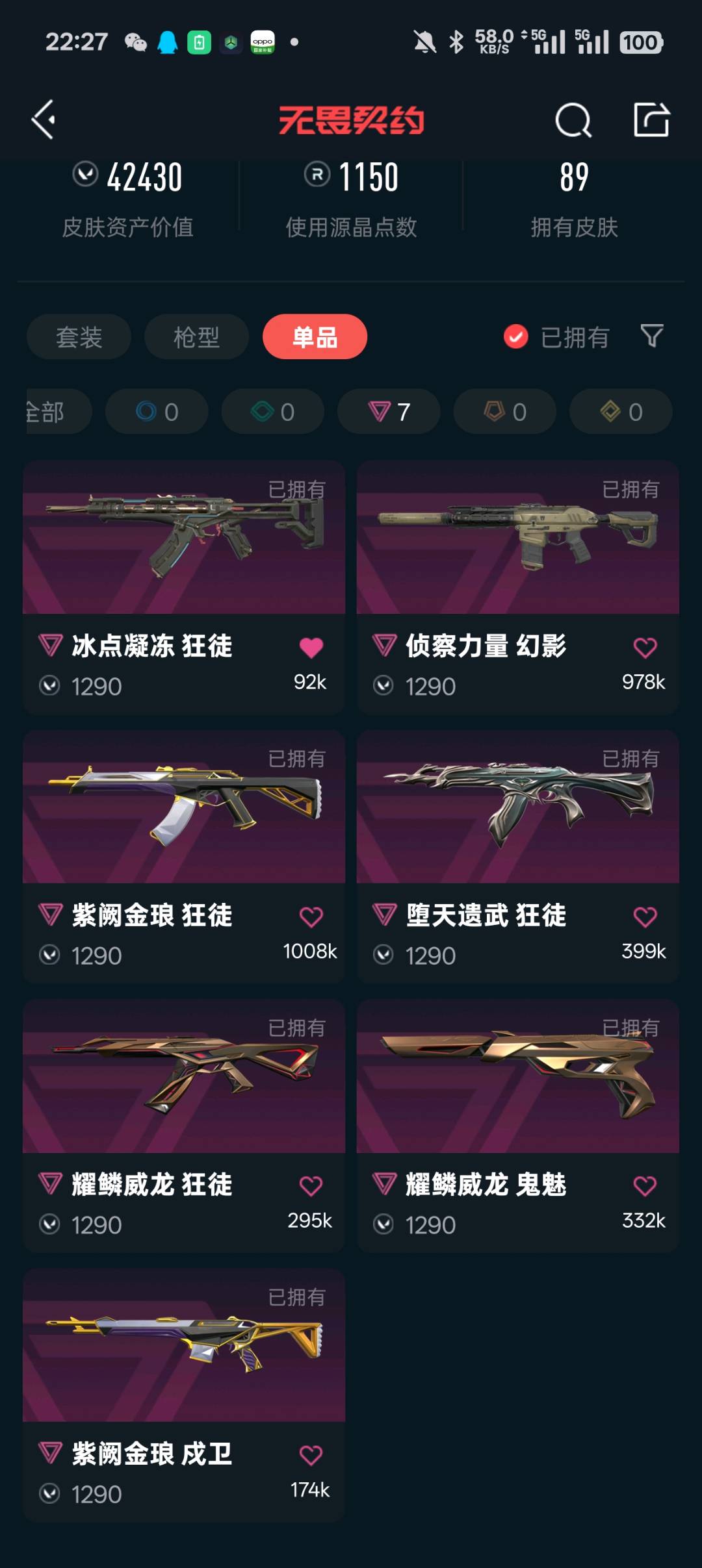Select the purple tier chip showing 7
Image resolution: width=702 pixels, height=1568 pixels.
[389, 411]
